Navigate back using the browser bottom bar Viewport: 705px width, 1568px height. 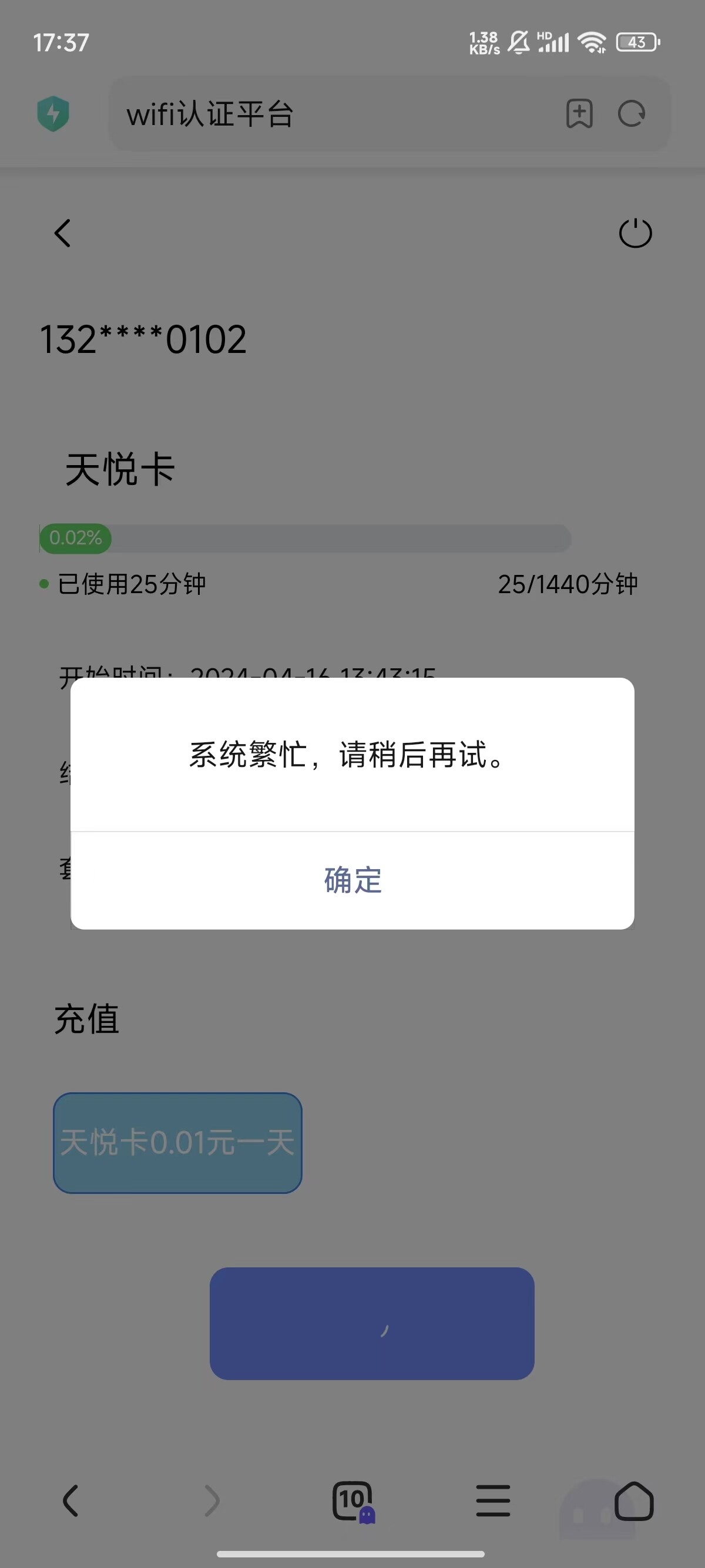point(70,1501)
